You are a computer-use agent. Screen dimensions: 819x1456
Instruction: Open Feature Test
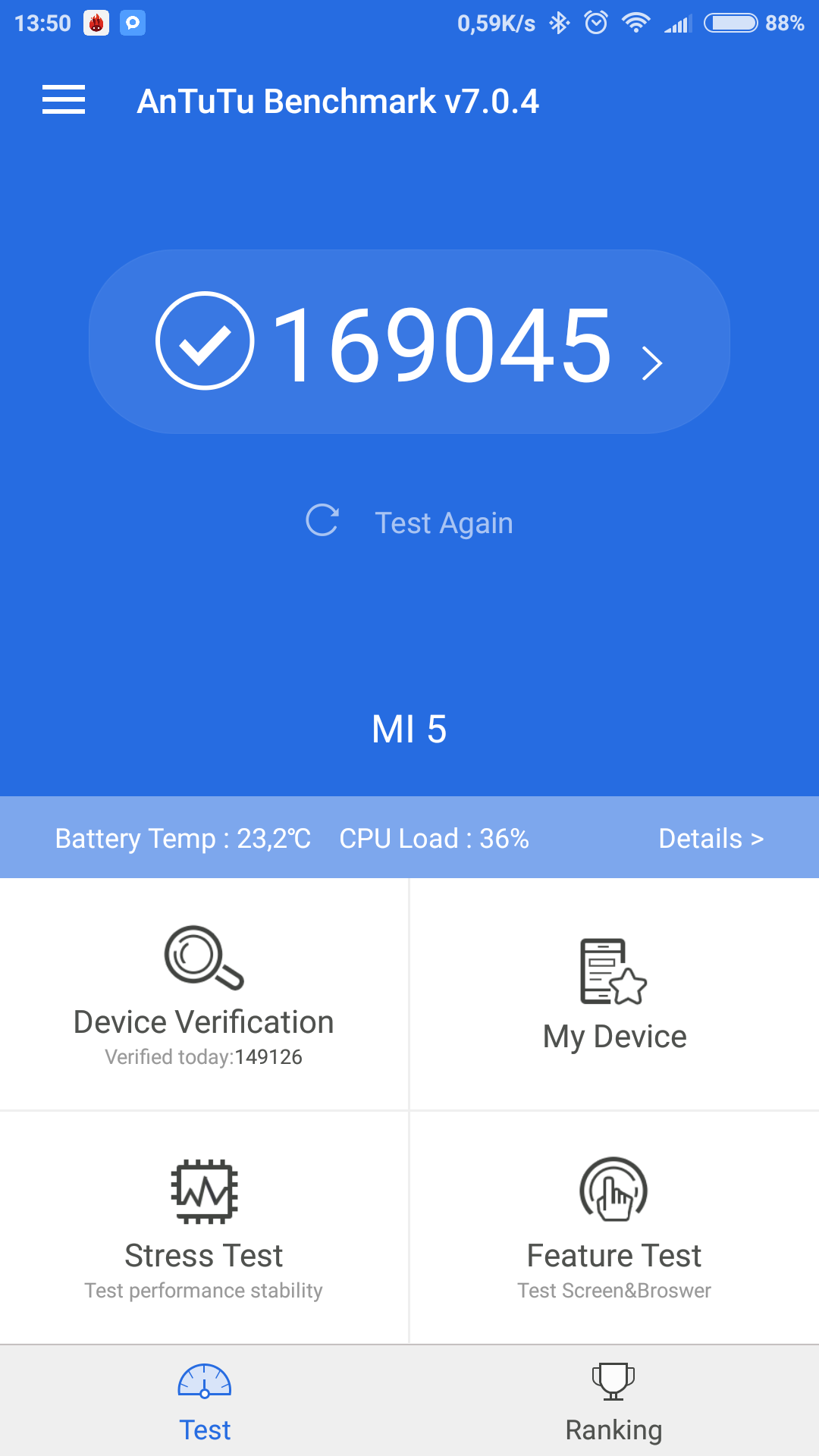(614, 1227)
